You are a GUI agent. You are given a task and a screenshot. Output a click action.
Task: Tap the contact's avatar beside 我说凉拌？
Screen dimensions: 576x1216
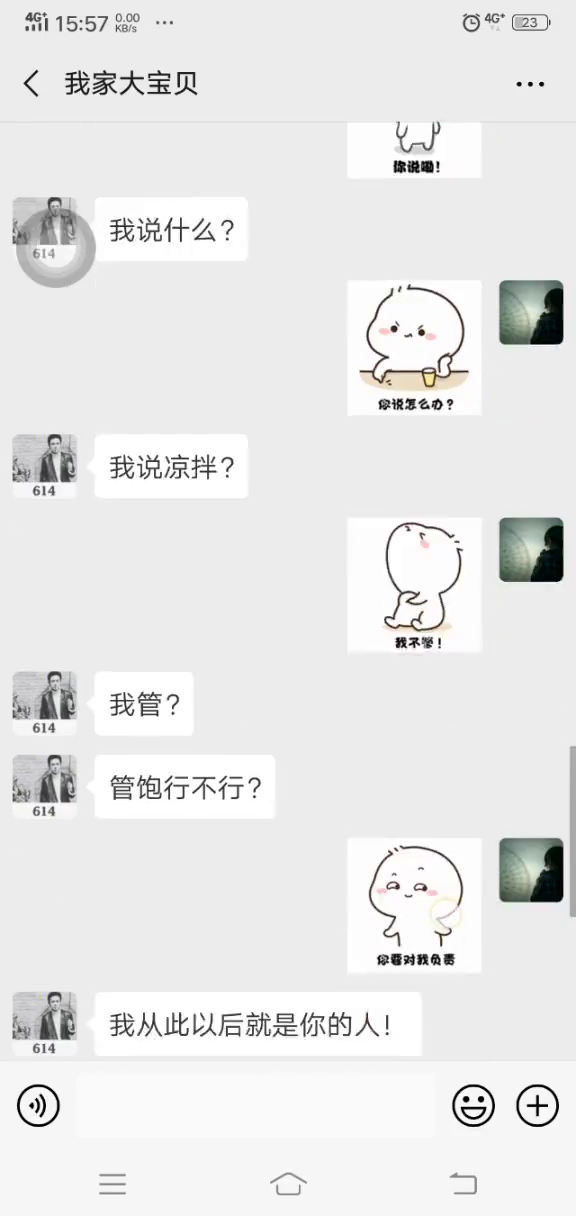coord(45,466)
